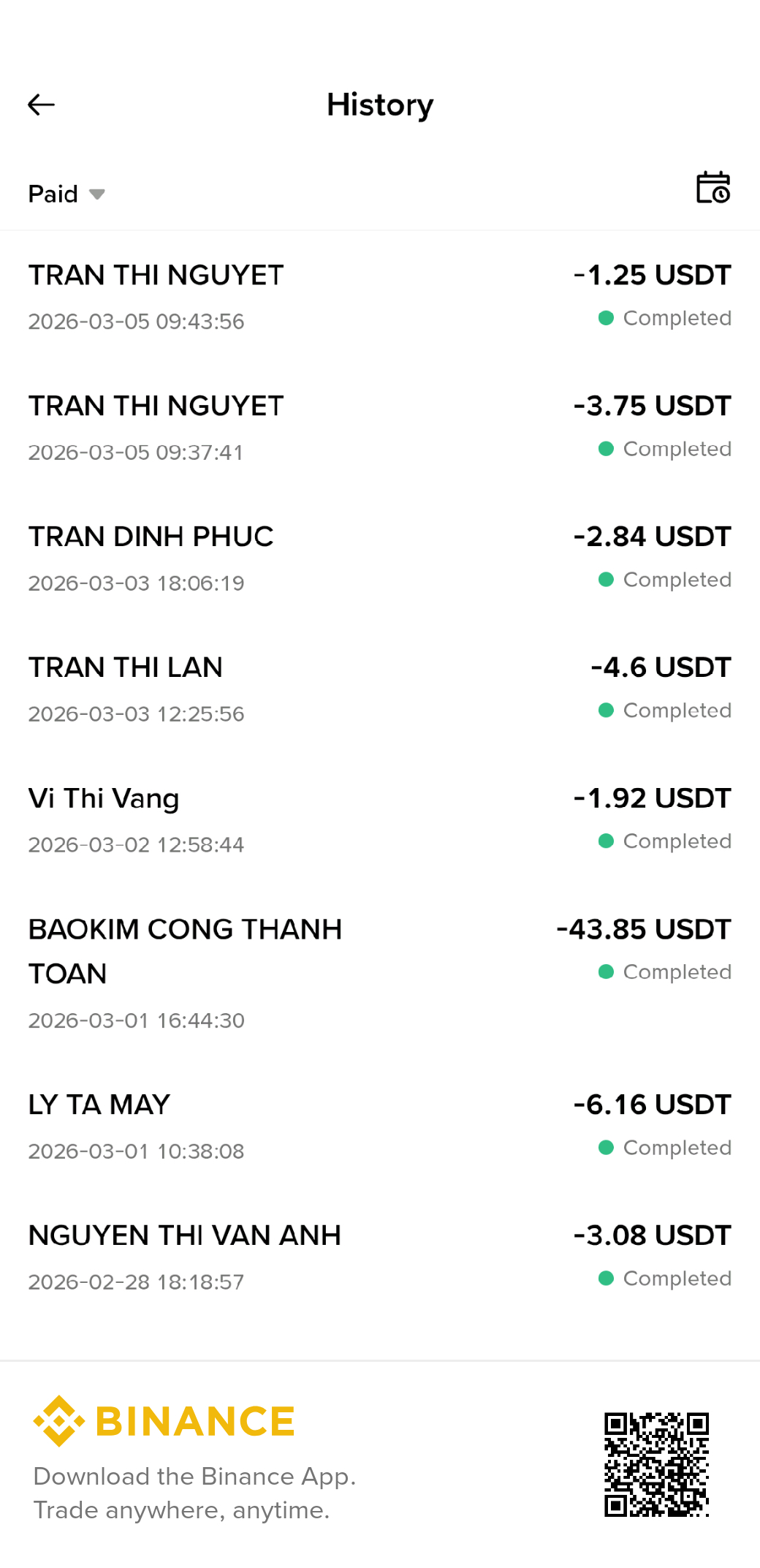
Task: Open the BAOKIM CONG THANH TOAN payment
Action: 379,972
